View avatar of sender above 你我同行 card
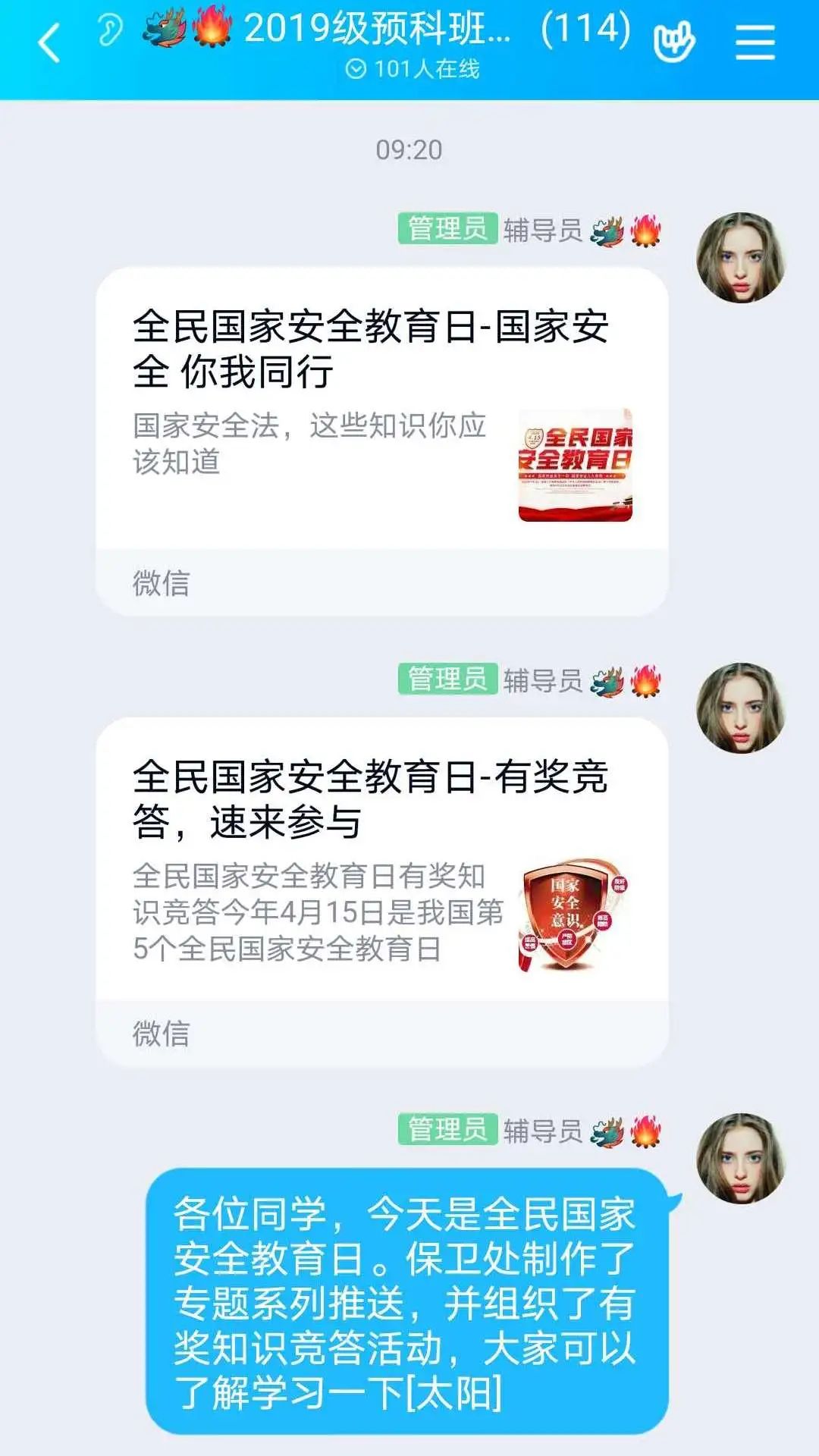 tap(741, 258)
